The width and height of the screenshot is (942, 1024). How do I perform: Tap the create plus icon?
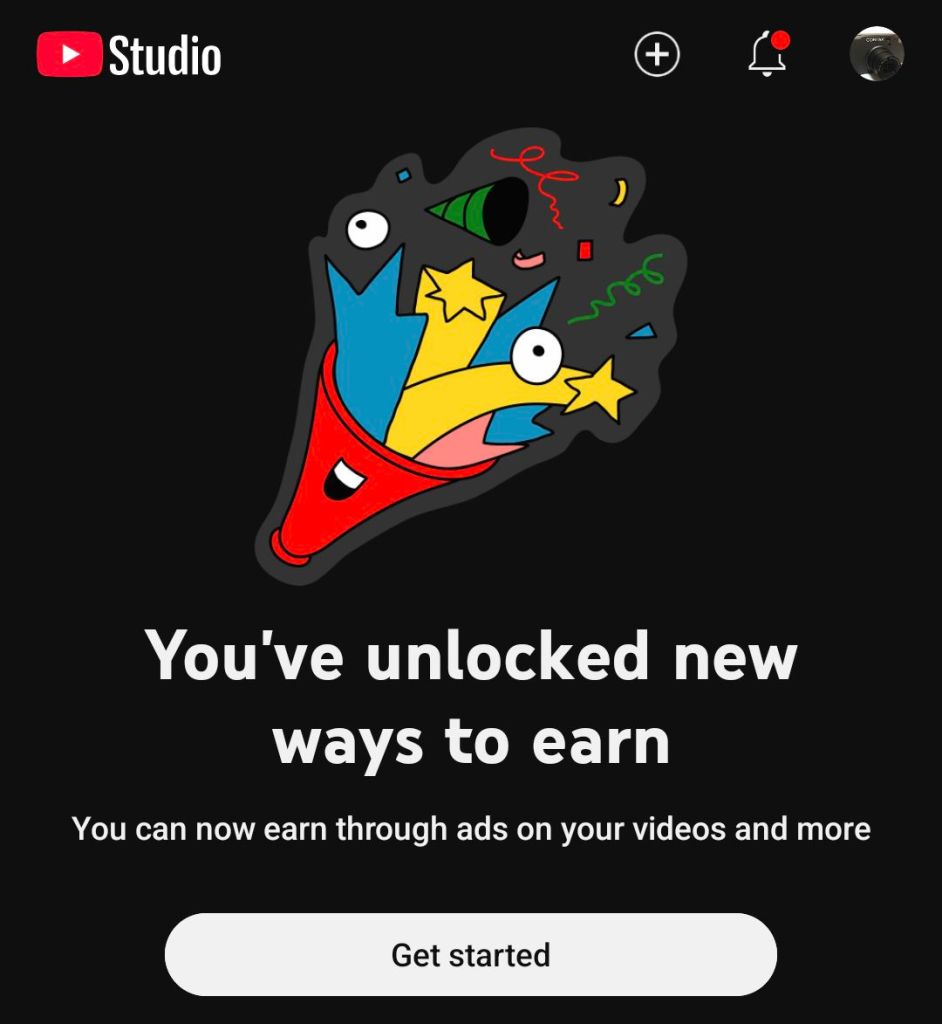[x=657, y=55]
